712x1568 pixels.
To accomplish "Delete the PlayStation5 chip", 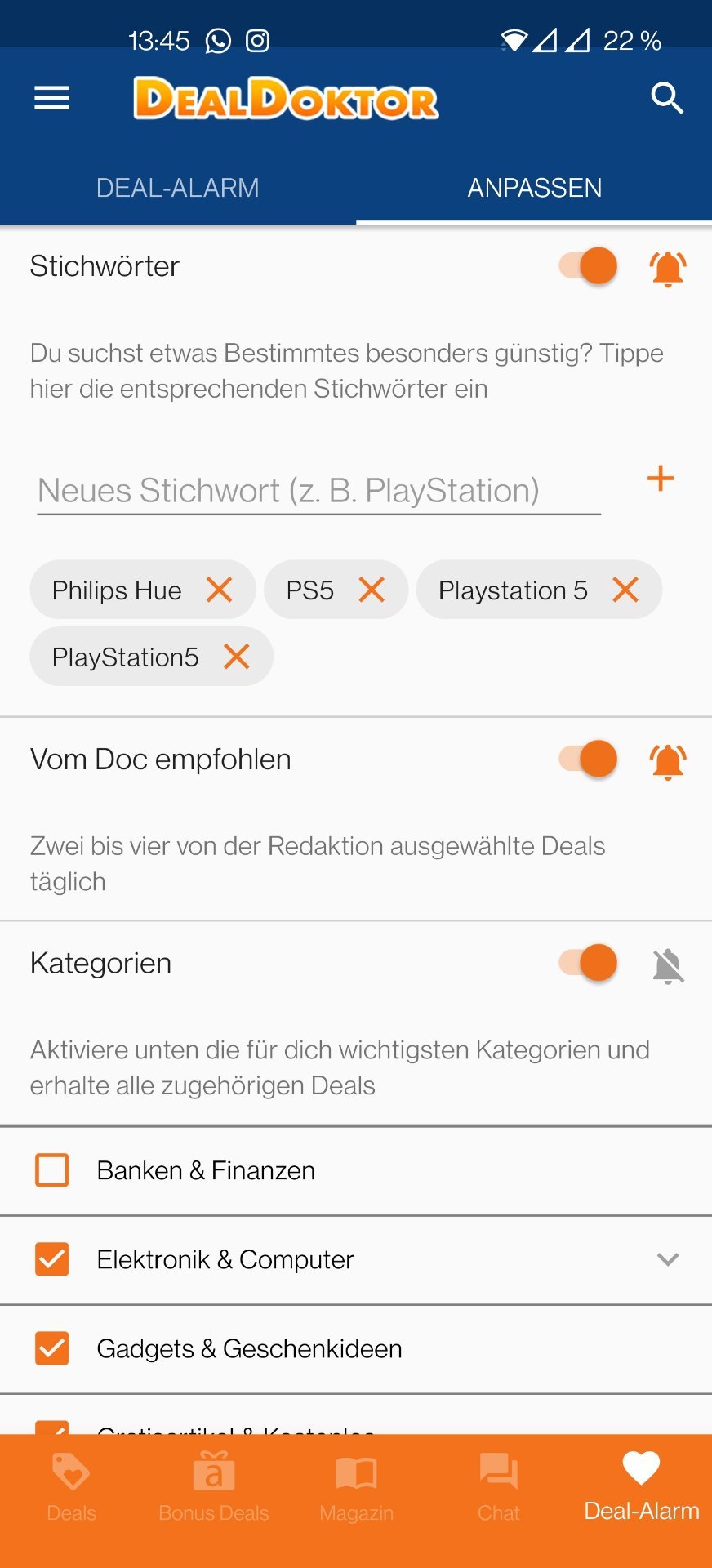I will (237, 657).
